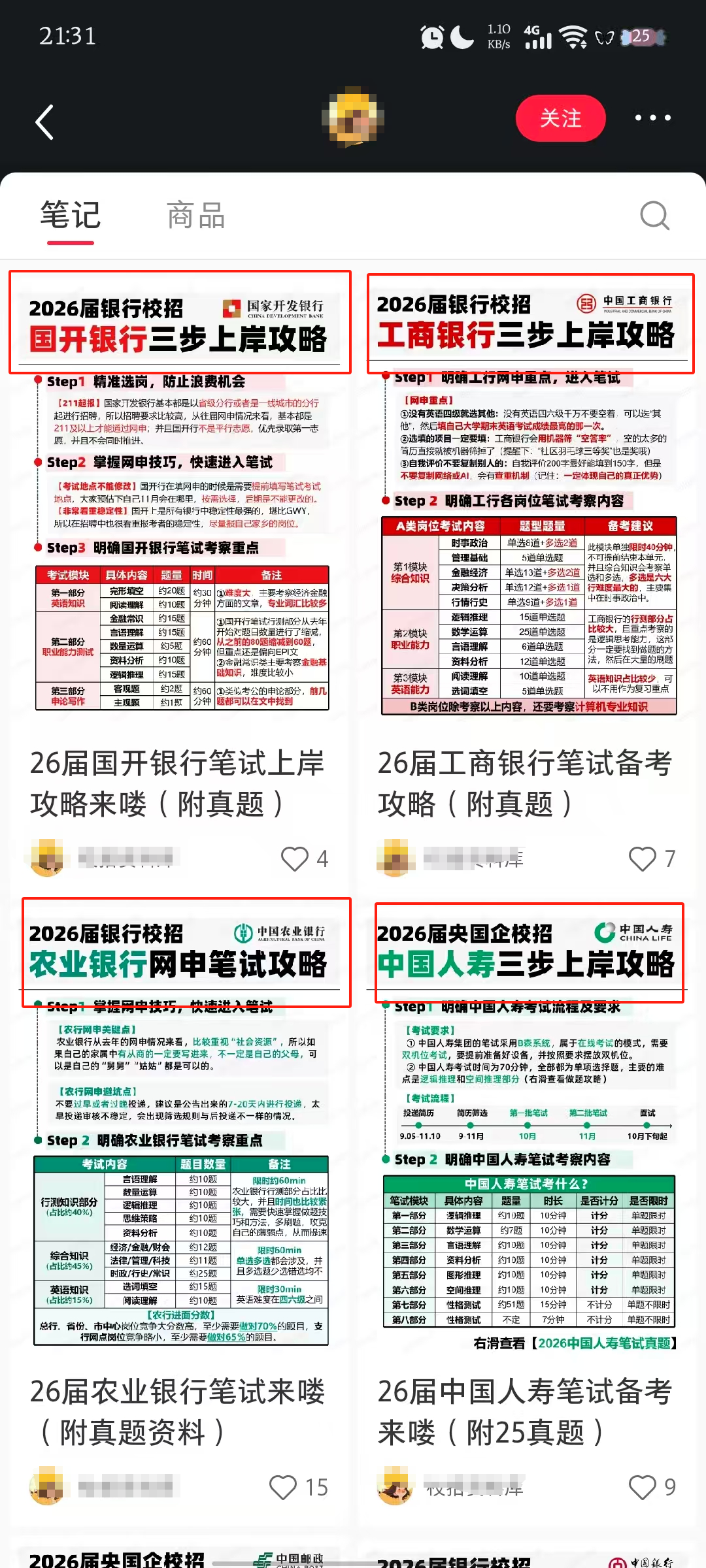Open the 26届农业银行笔试来喽 note
This screenshot has width=706, height=1568.
coord(178,1411)
